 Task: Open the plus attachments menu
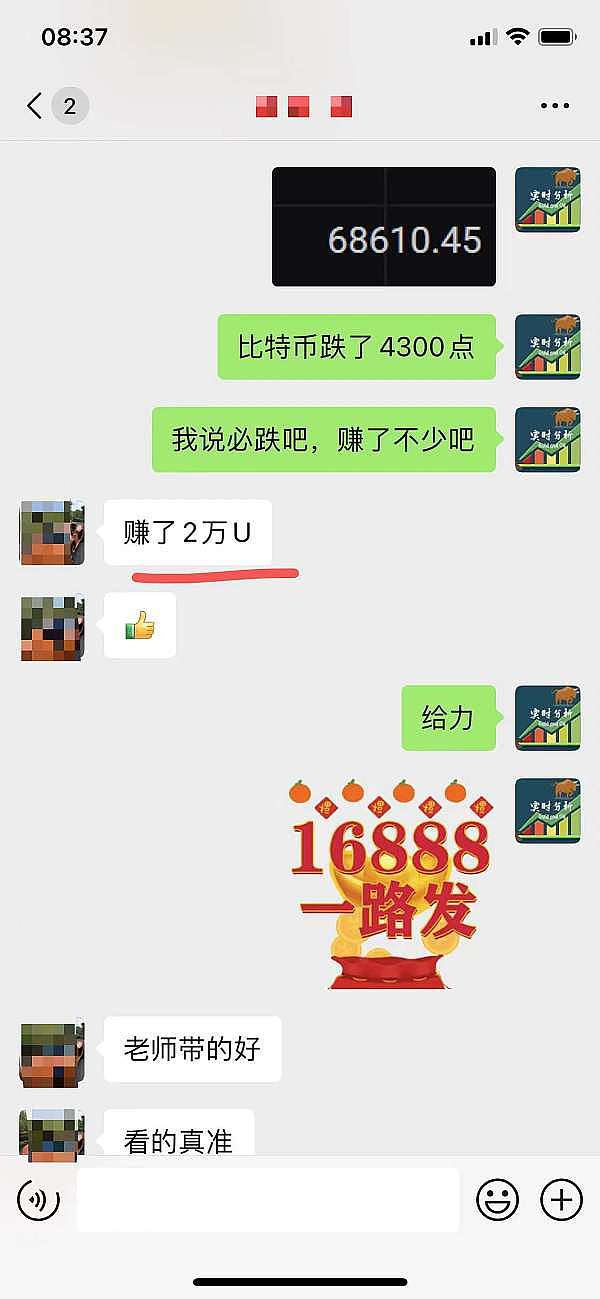coord(561,1199)
